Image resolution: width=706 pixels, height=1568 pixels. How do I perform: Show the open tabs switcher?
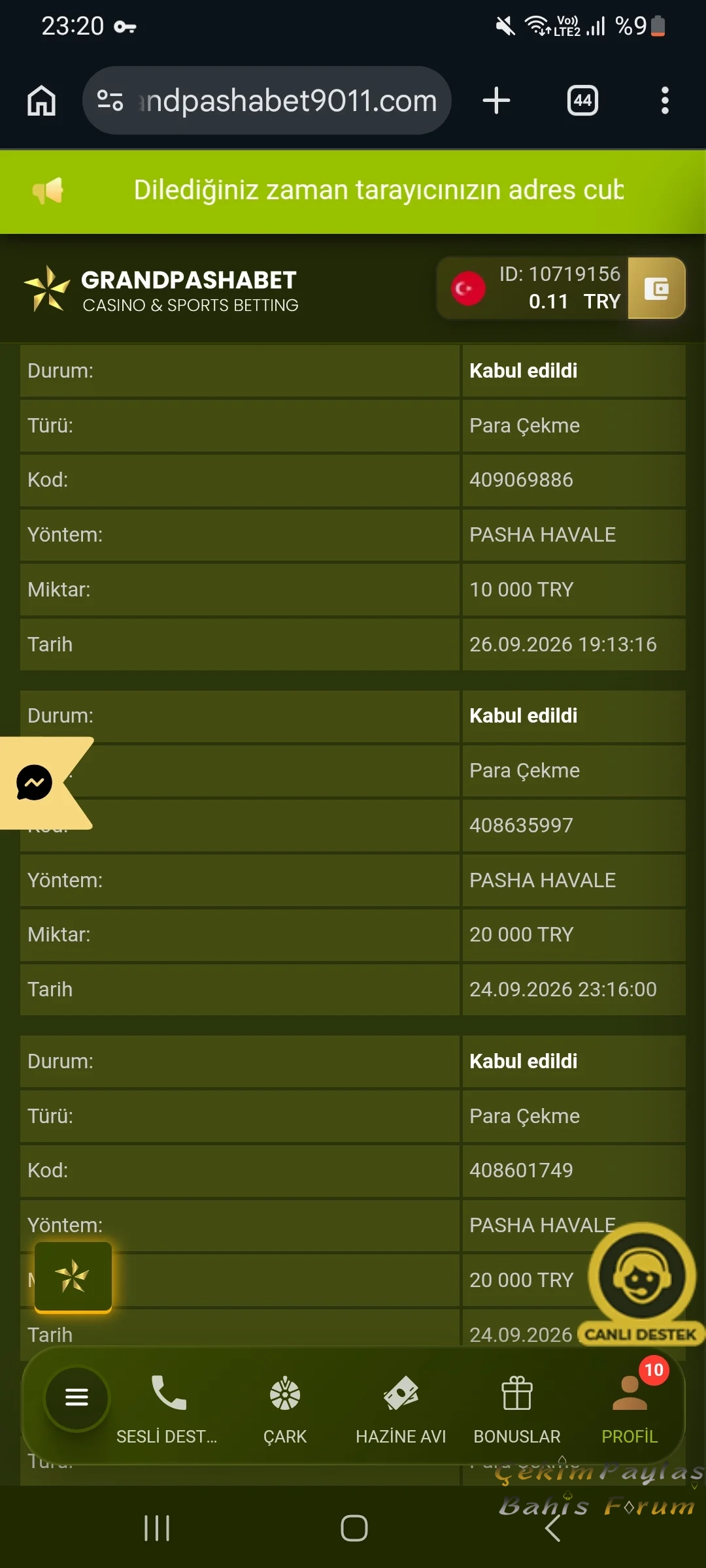[x=582, y=101]
